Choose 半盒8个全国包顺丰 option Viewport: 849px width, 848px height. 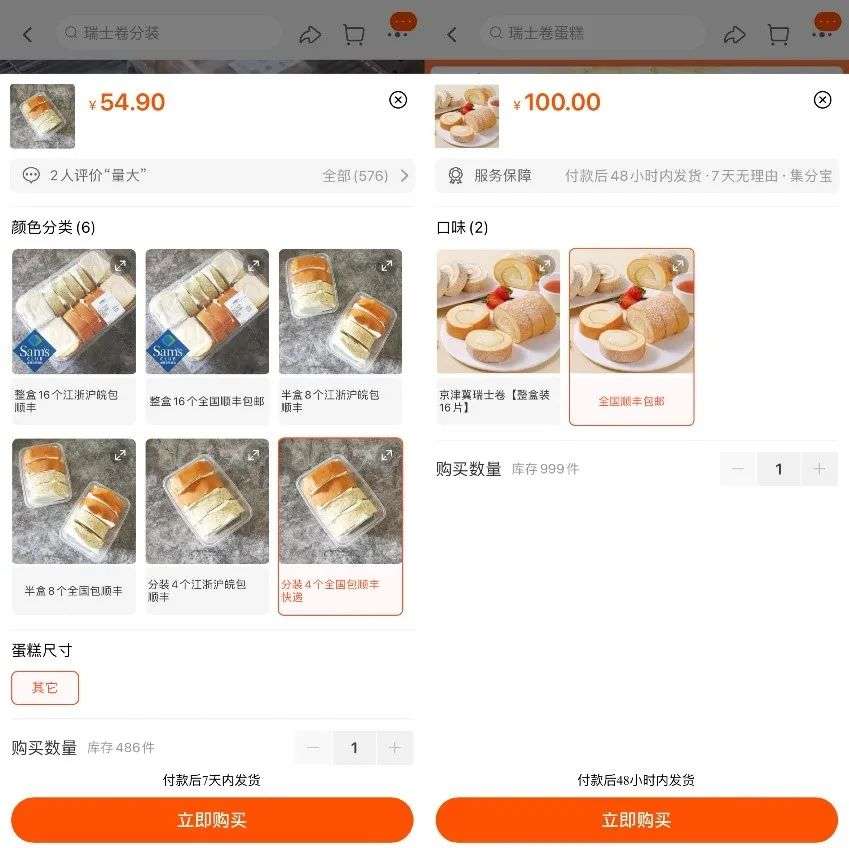pyautogui.click(x=73, y=525)
